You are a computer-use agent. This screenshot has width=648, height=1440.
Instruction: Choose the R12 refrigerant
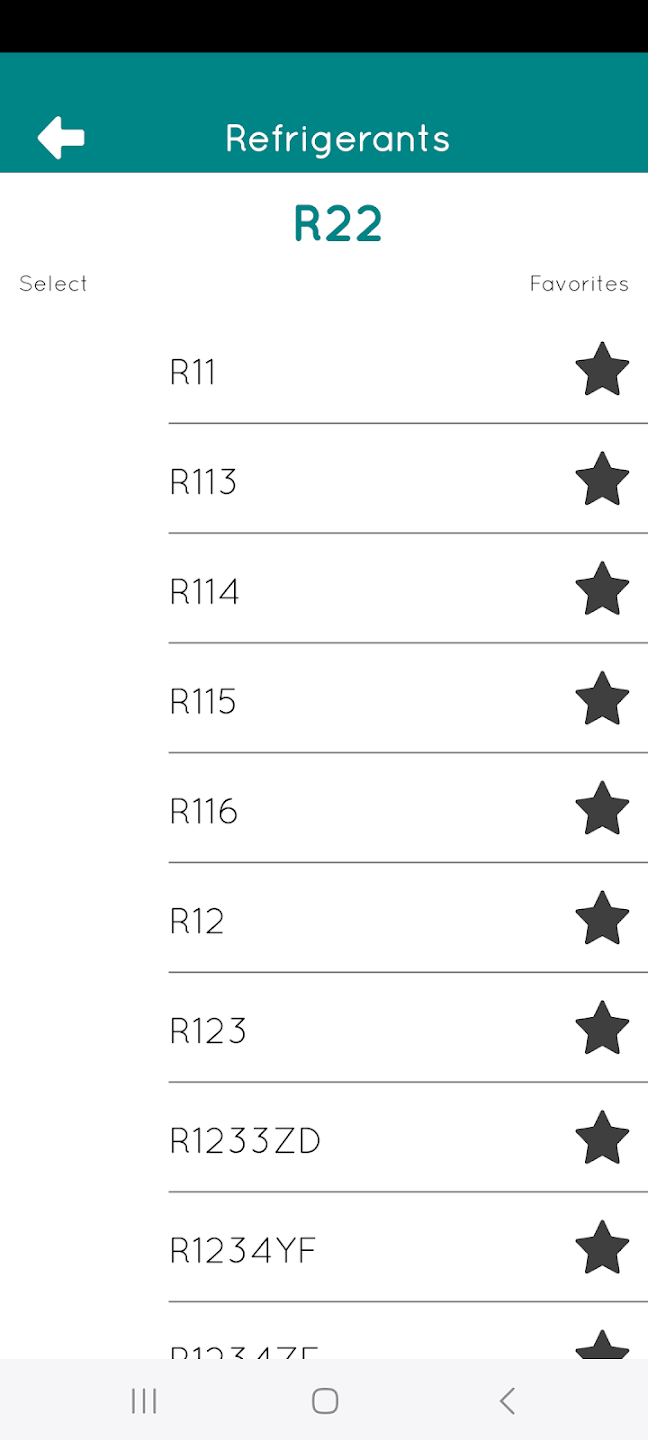[197, 921]
